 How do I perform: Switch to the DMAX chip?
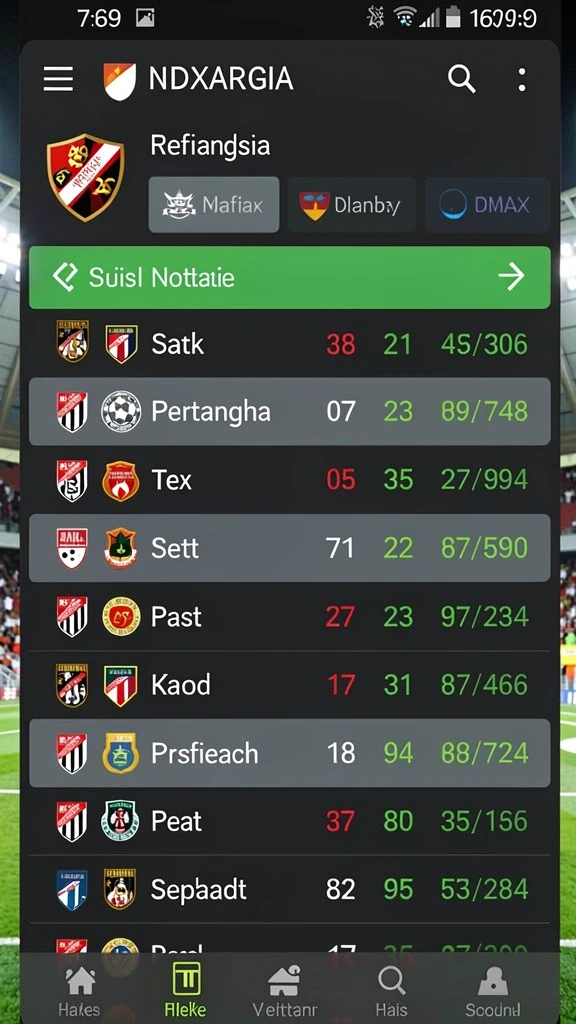[x=487, y=205]
